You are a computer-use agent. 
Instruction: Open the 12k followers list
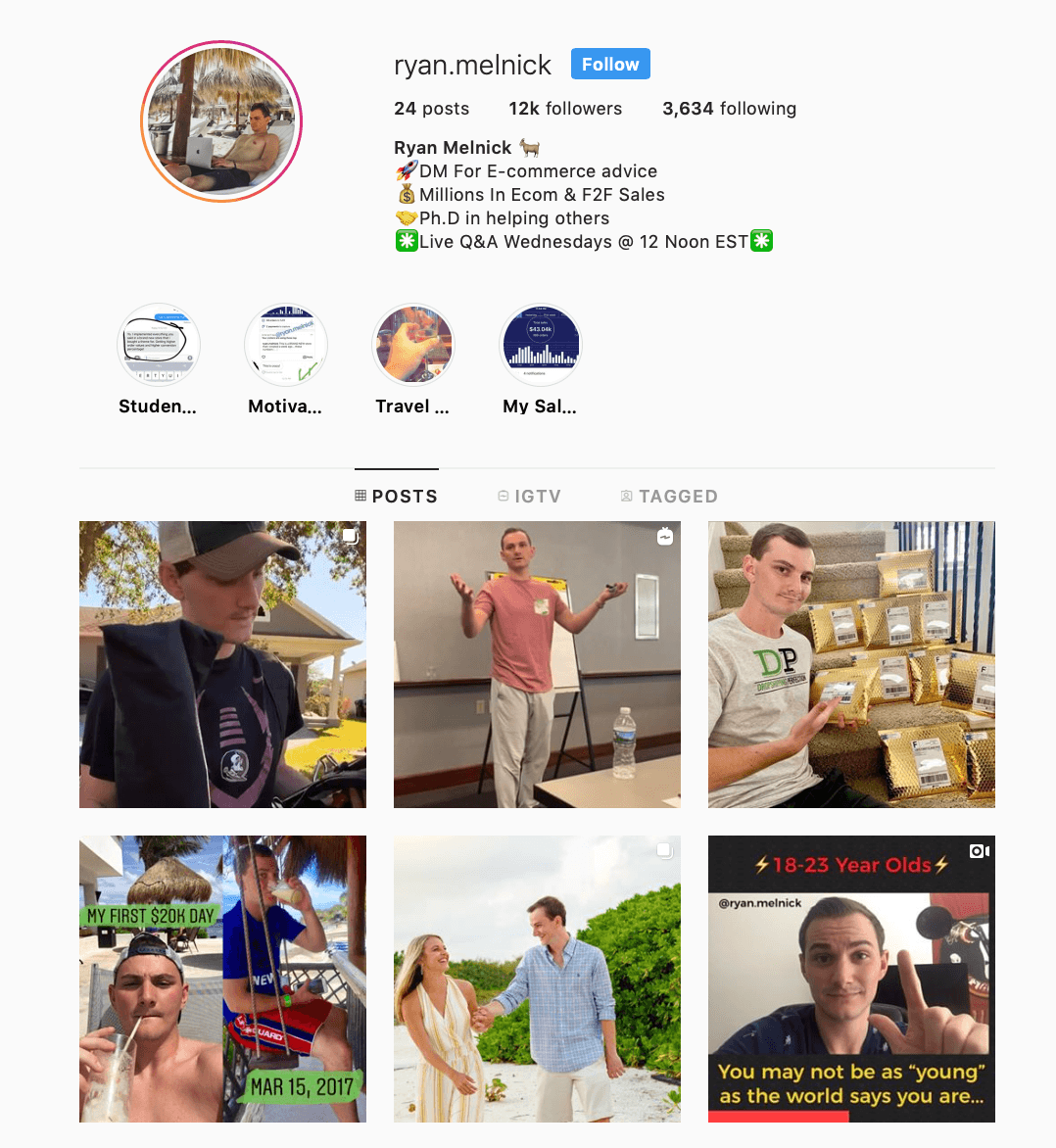(565, 109)
